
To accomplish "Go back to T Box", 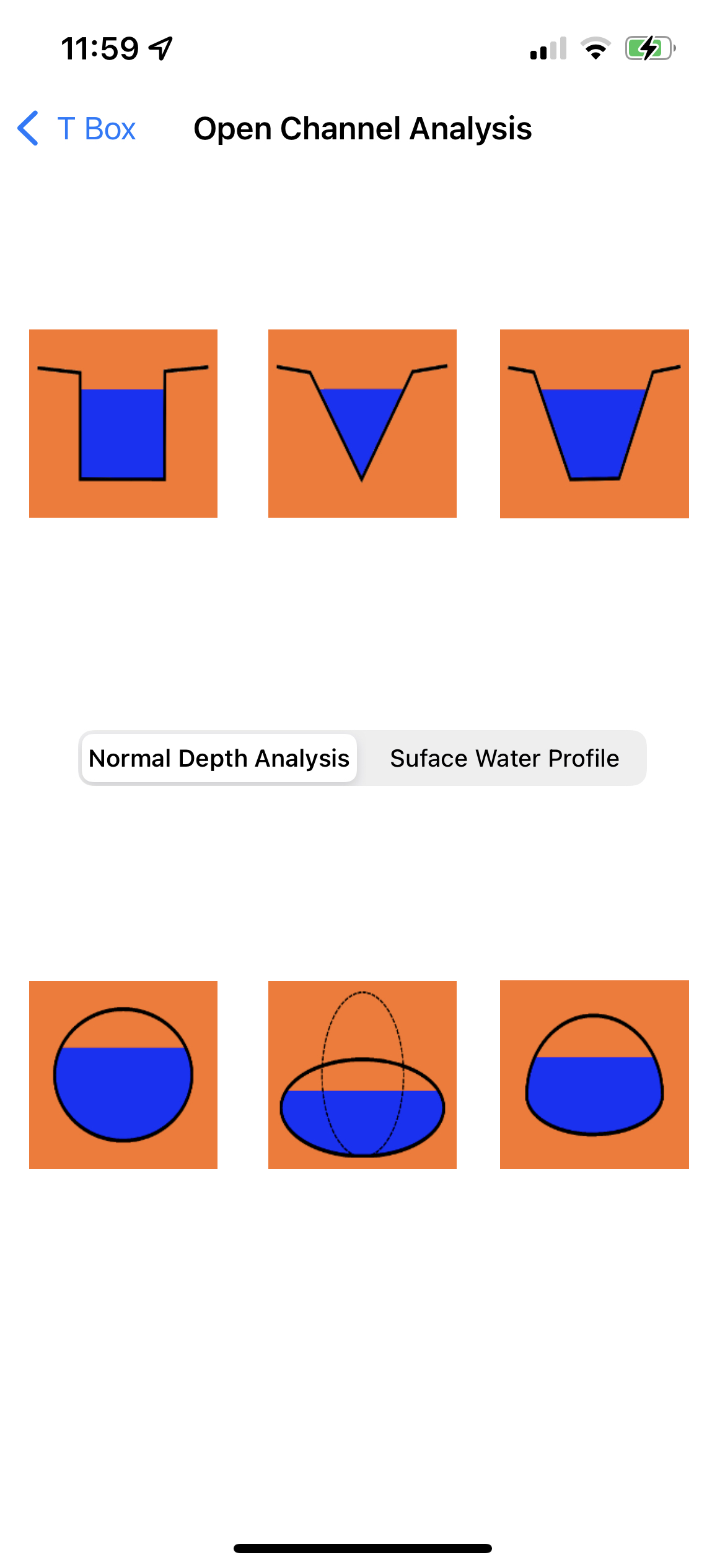I will (77, 129).
